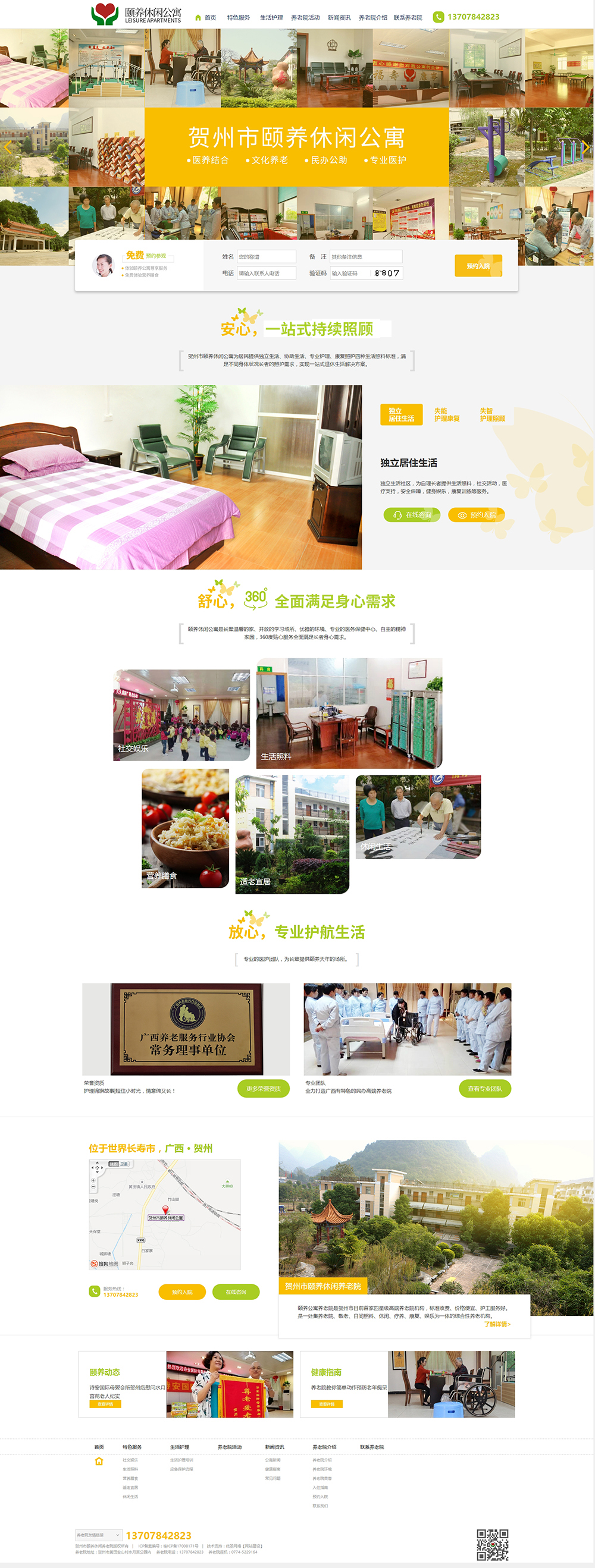Tap 预约入院 button below the map

pyautogui.click(x=181, y=1292)
